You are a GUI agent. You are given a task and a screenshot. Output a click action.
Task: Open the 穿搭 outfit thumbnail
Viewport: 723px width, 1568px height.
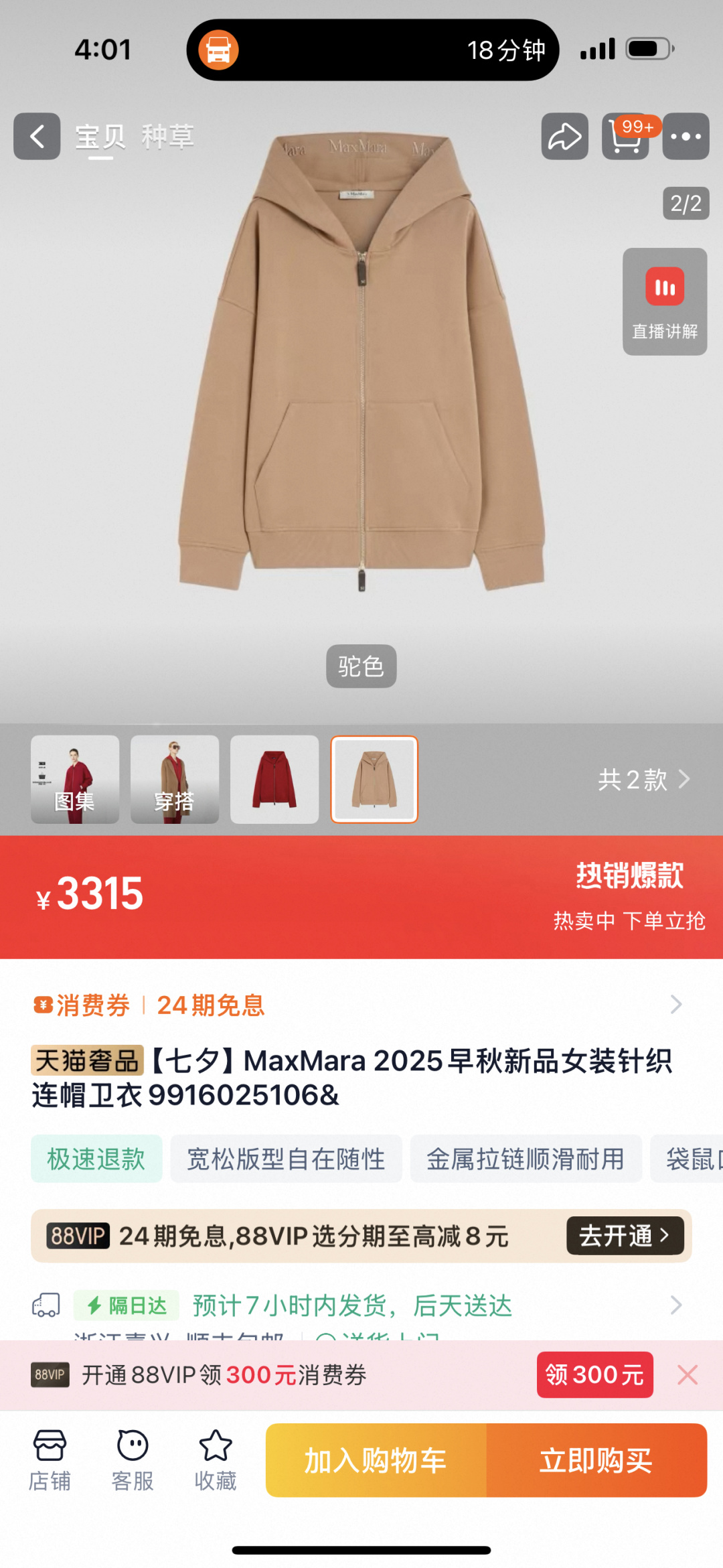coord(174,779)
